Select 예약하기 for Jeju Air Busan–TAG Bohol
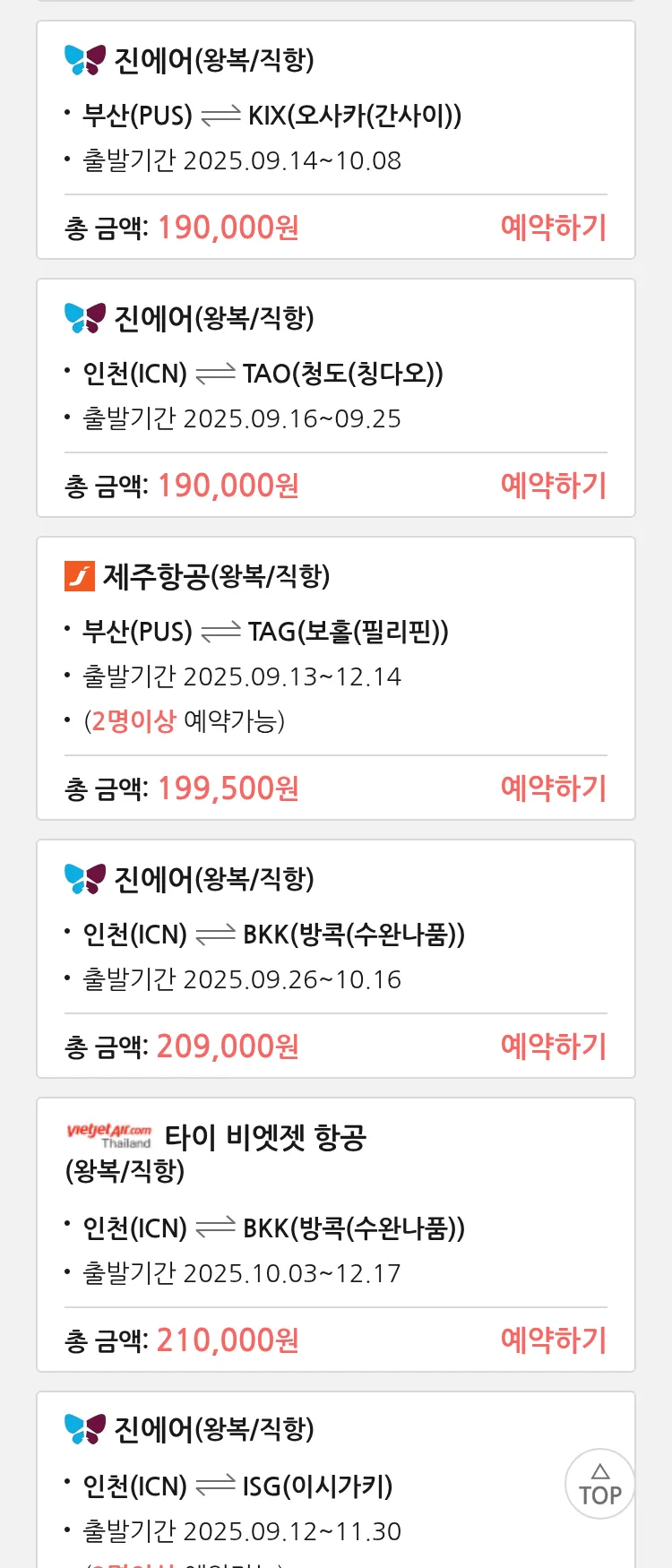Screen dimensions: 672x1568 coord(553,788)
